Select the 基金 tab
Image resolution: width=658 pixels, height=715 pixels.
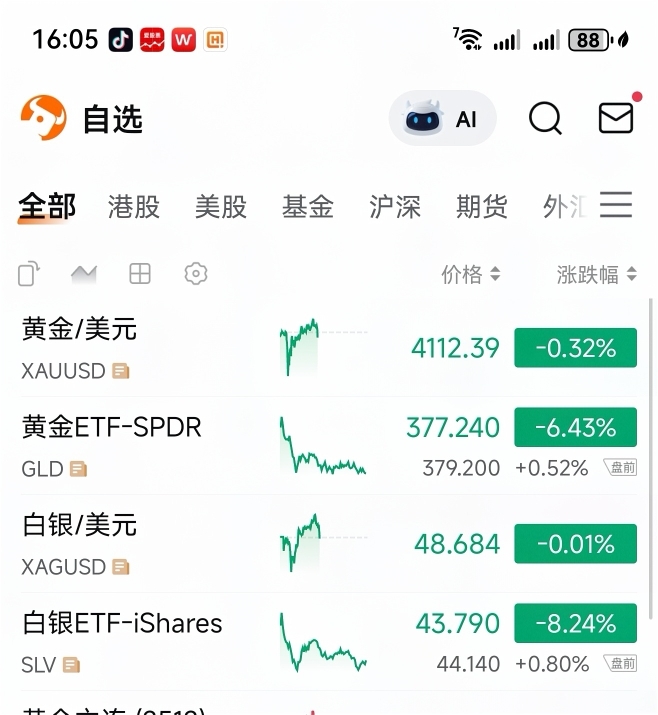click(x=308, y=207)
